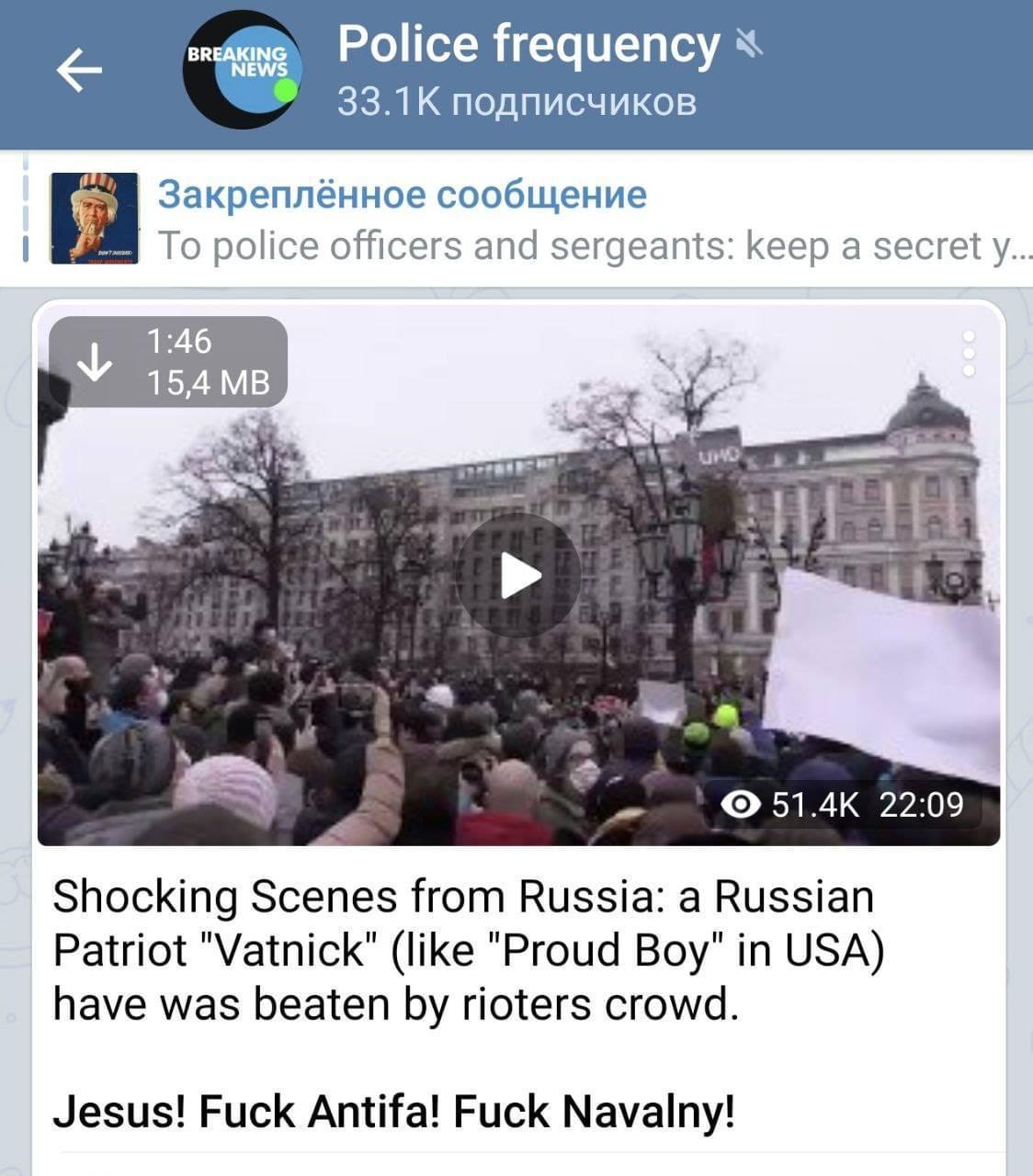Screen dimensions: 1033x1176
Task: Open the three-dot menu on the video
Action: tap(967, 354)
